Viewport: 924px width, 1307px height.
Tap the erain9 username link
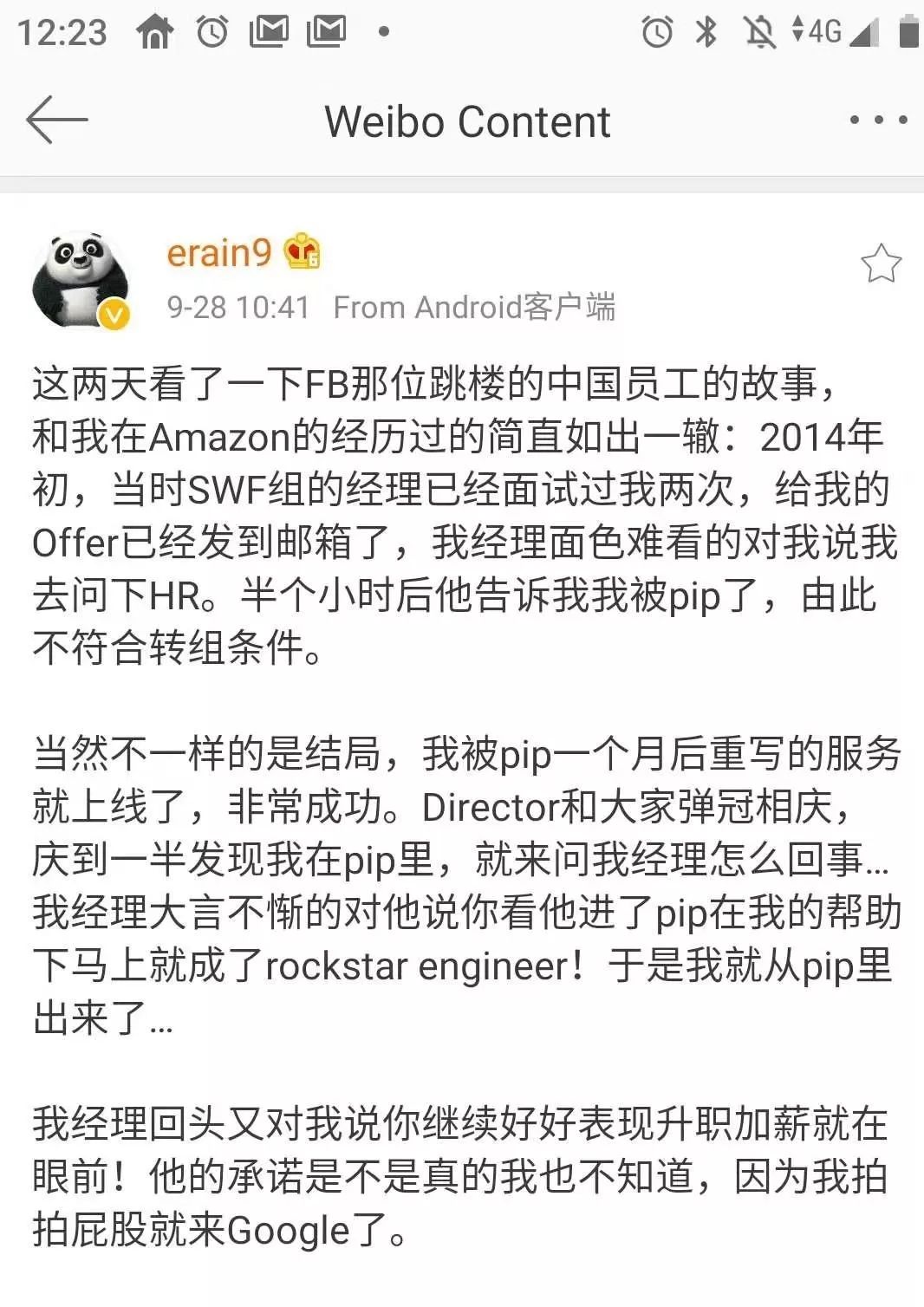click(219, 253)
